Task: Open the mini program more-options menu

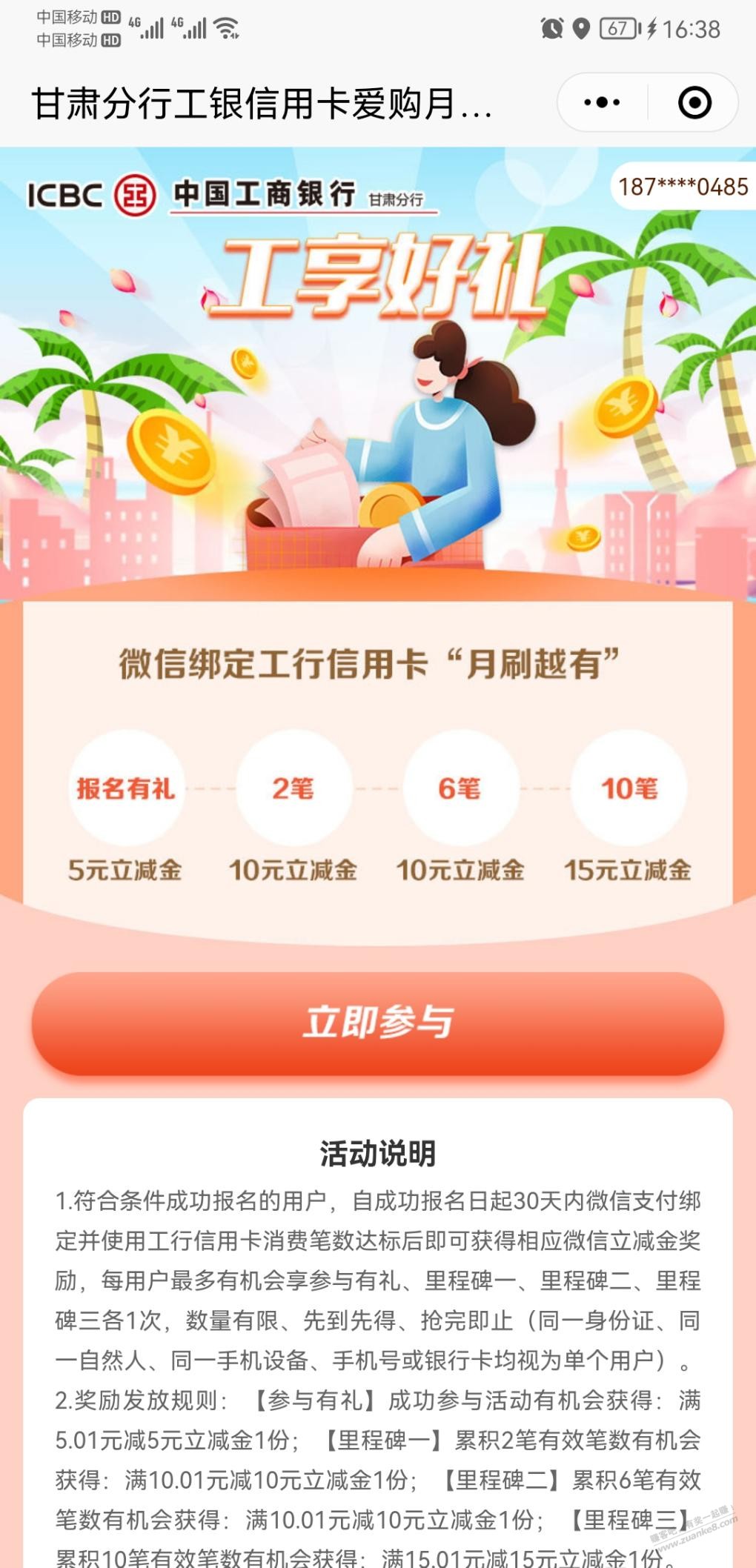Action: tap(602, 103)
